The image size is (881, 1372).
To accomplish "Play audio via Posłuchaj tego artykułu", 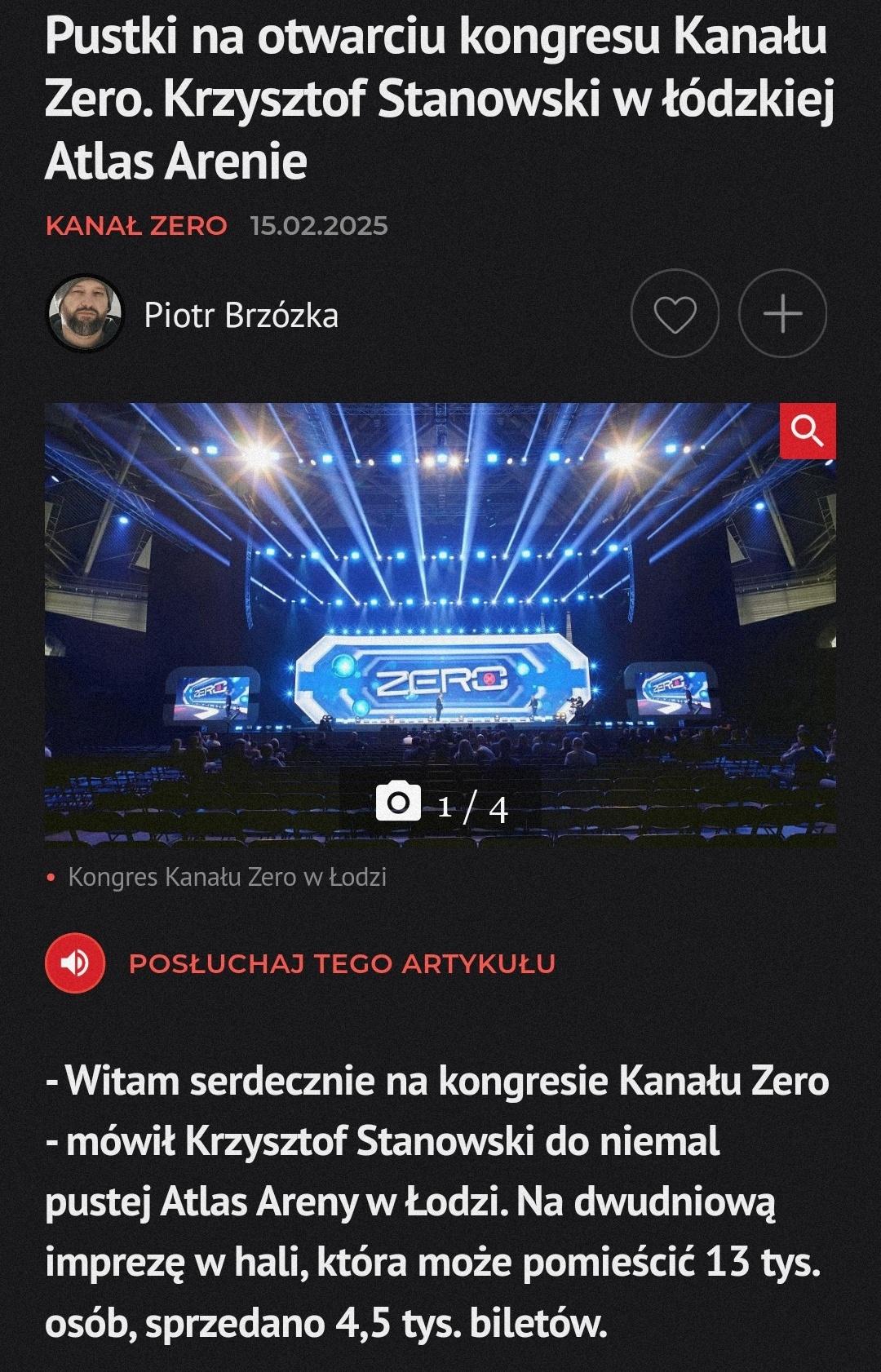I will tap(76, 963).
